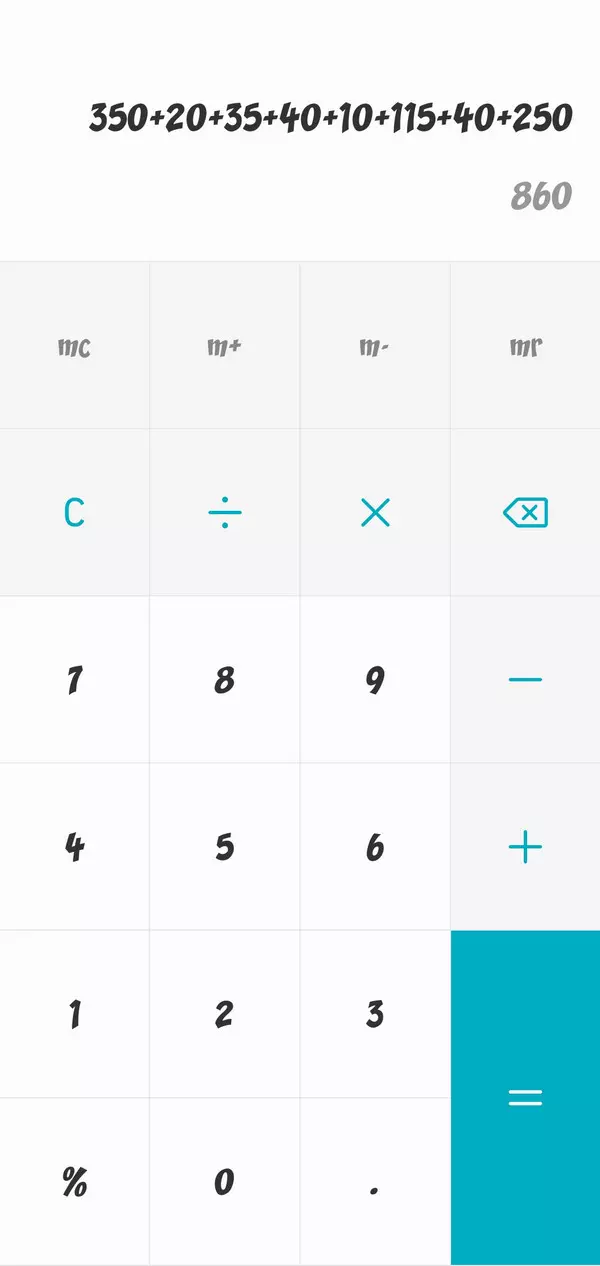This screenshot has width=600, height=1266.
Task: Choose the multiply operator
Action: 375,513
